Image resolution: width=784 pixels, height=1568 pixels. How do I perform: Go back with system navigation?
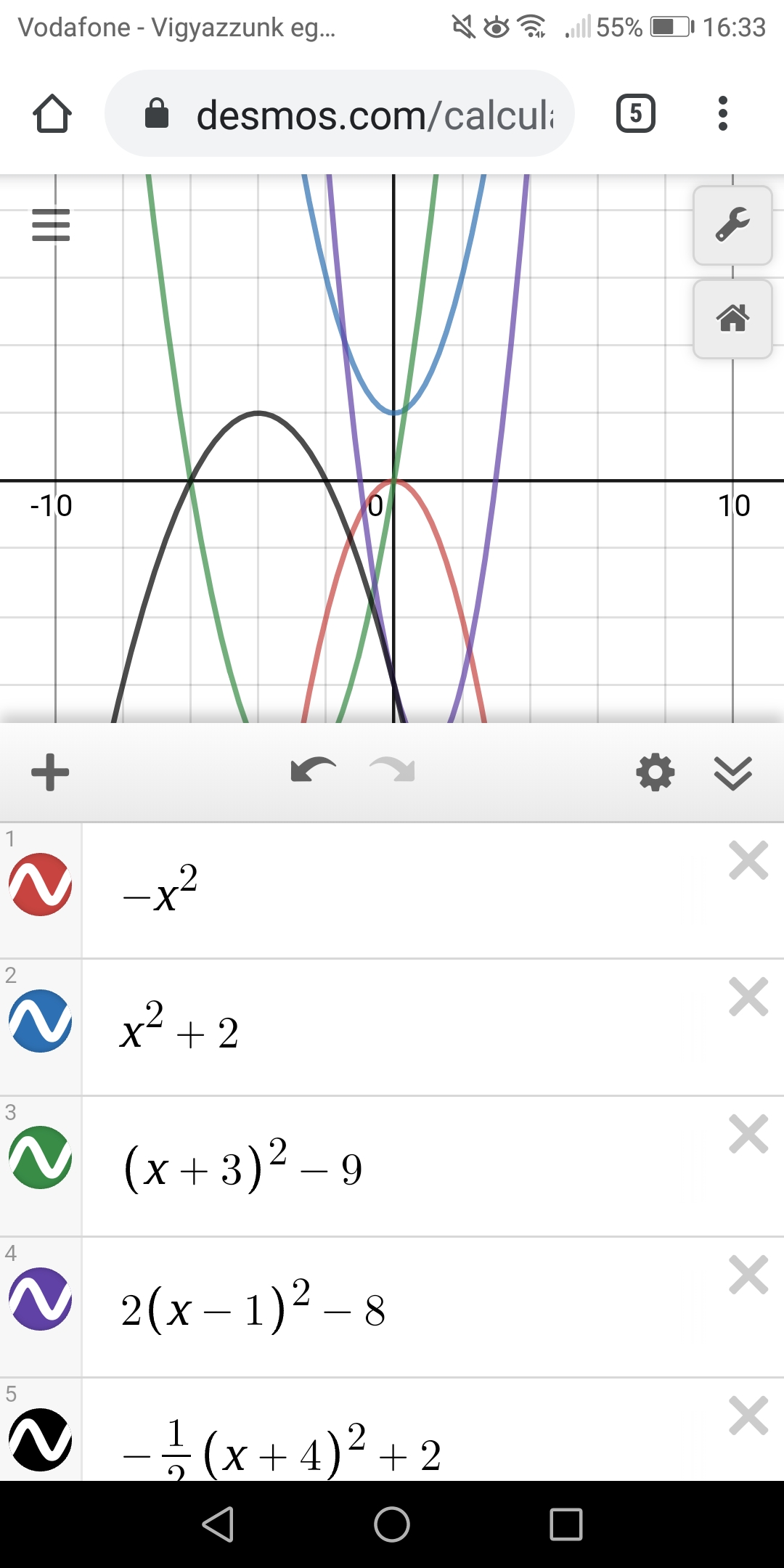[218, 1524]
